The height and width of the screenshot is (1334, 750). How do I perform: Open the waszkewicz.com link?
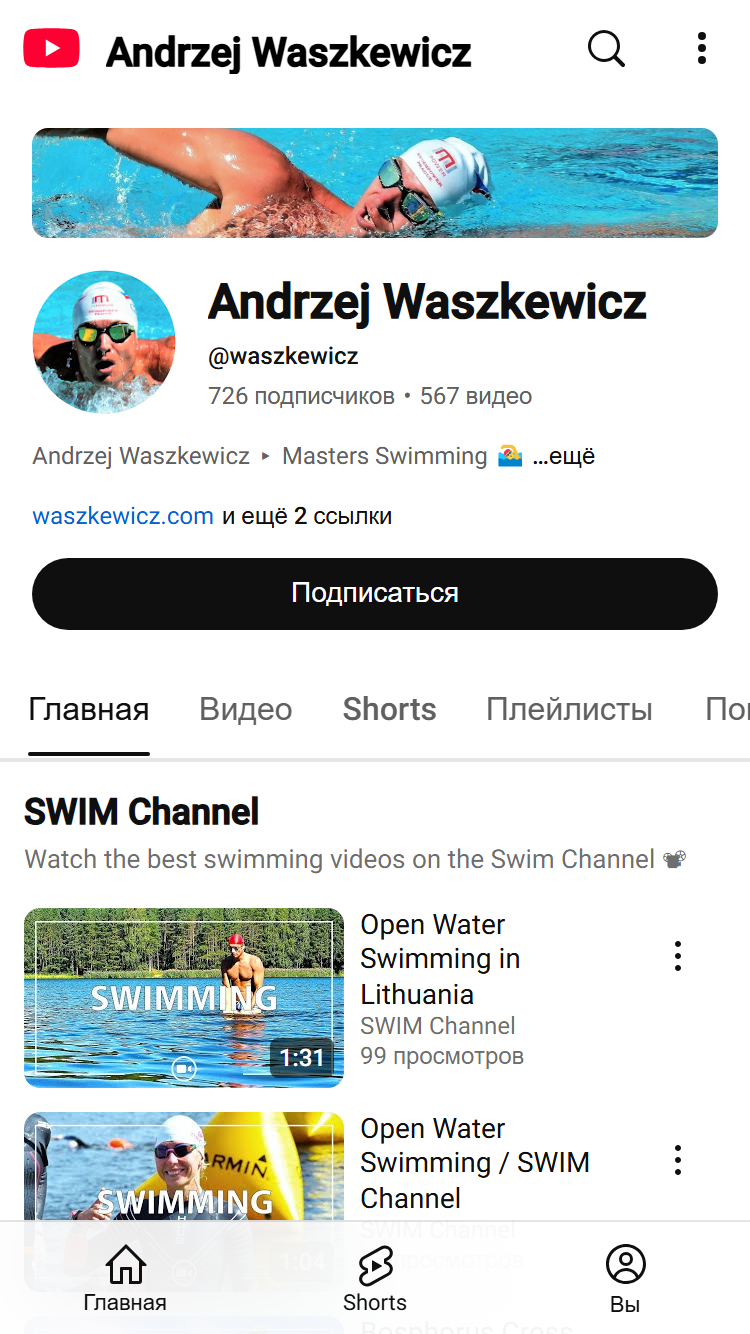123,516
